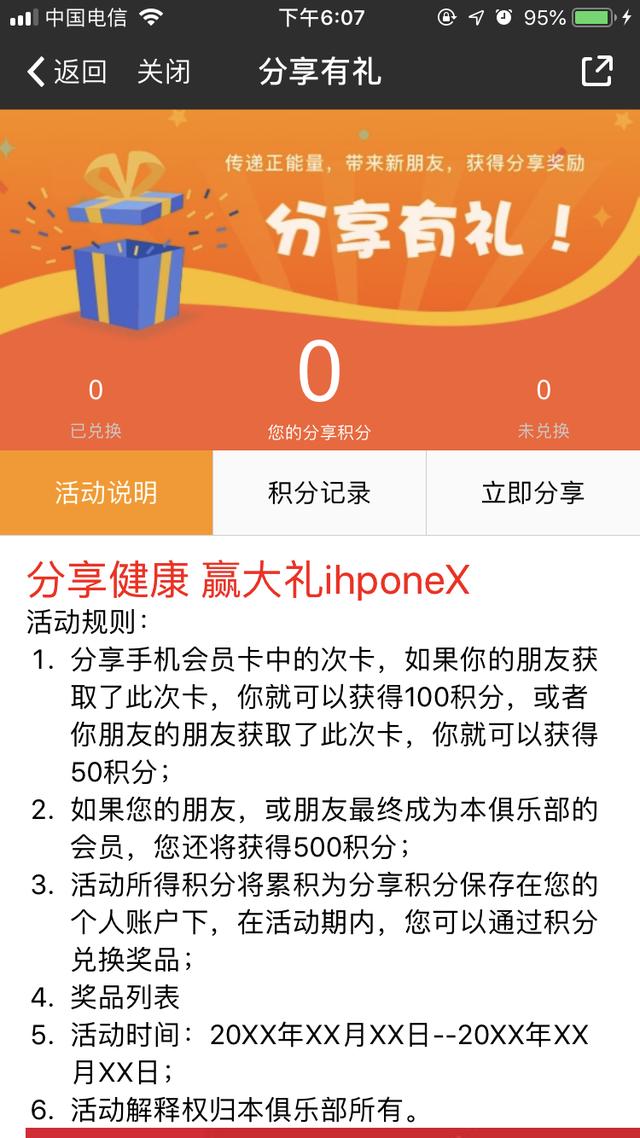640x1138 pixels.
Task: Close the page with 关闭
Action: [x=163, y=72]
